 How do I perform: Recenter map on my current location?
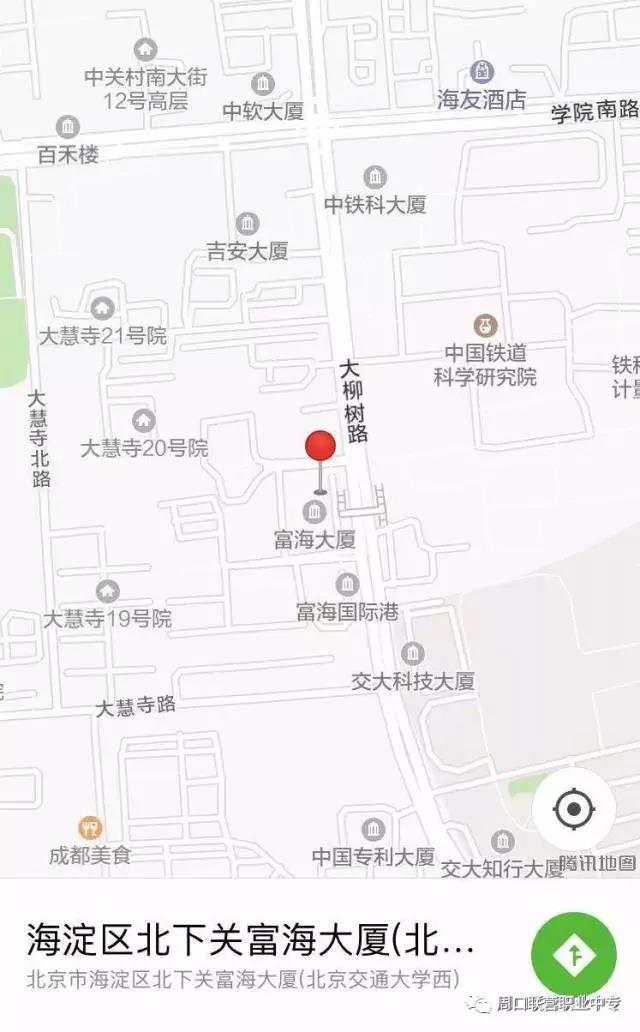[574, 808]
